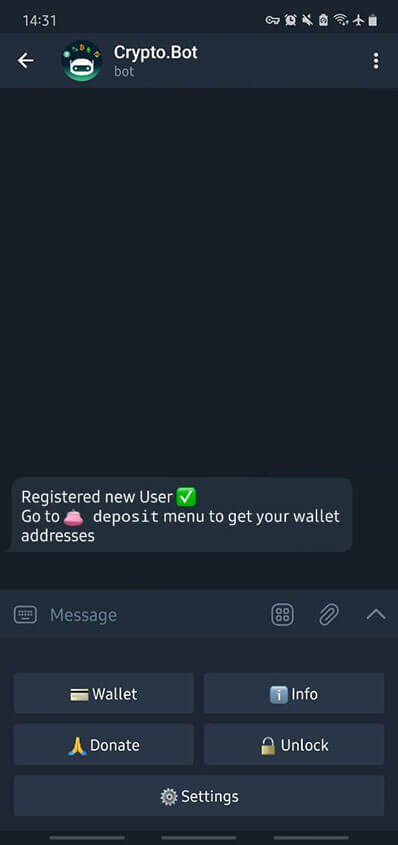Screen dimensions: 398x845
Task: Tap the Unlock button
Action: [x=294, y=745]
